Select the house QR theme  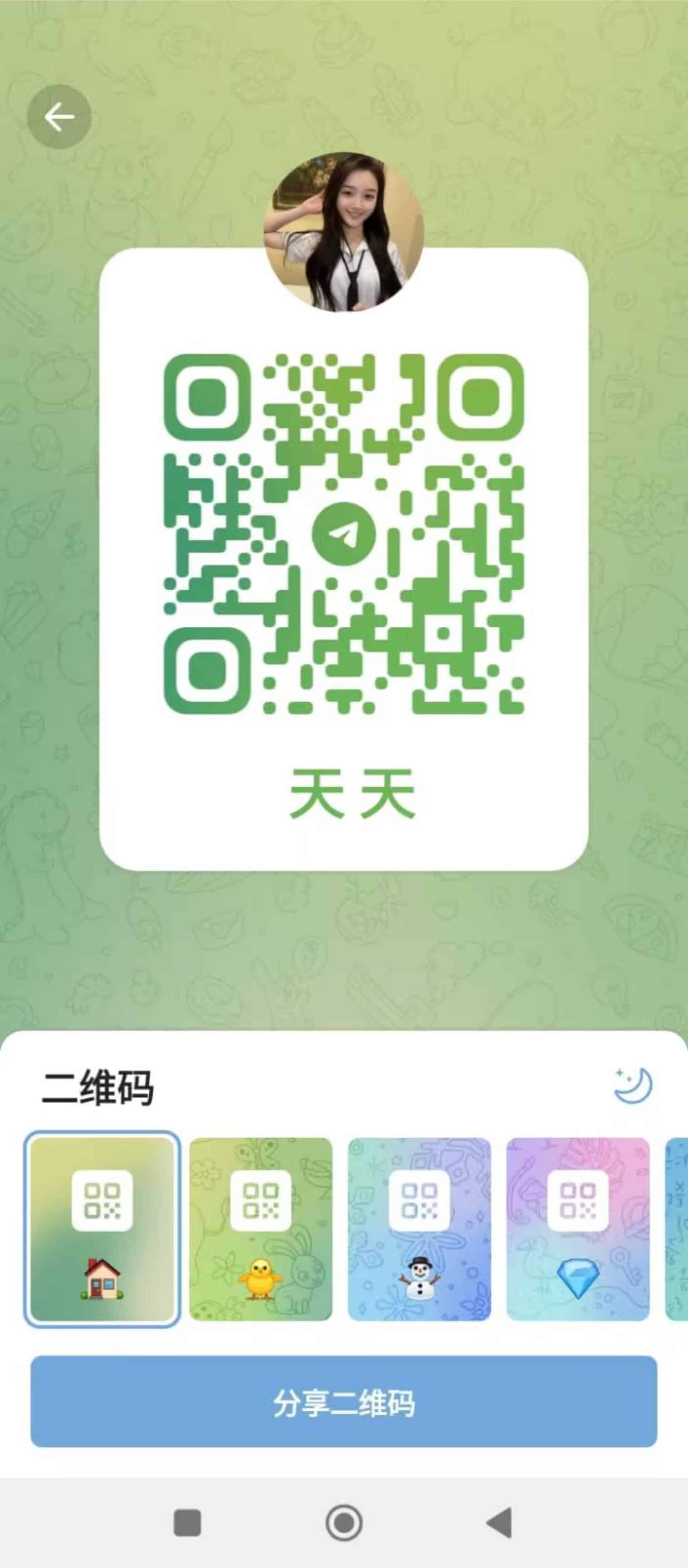click(x=102, y=1230)
